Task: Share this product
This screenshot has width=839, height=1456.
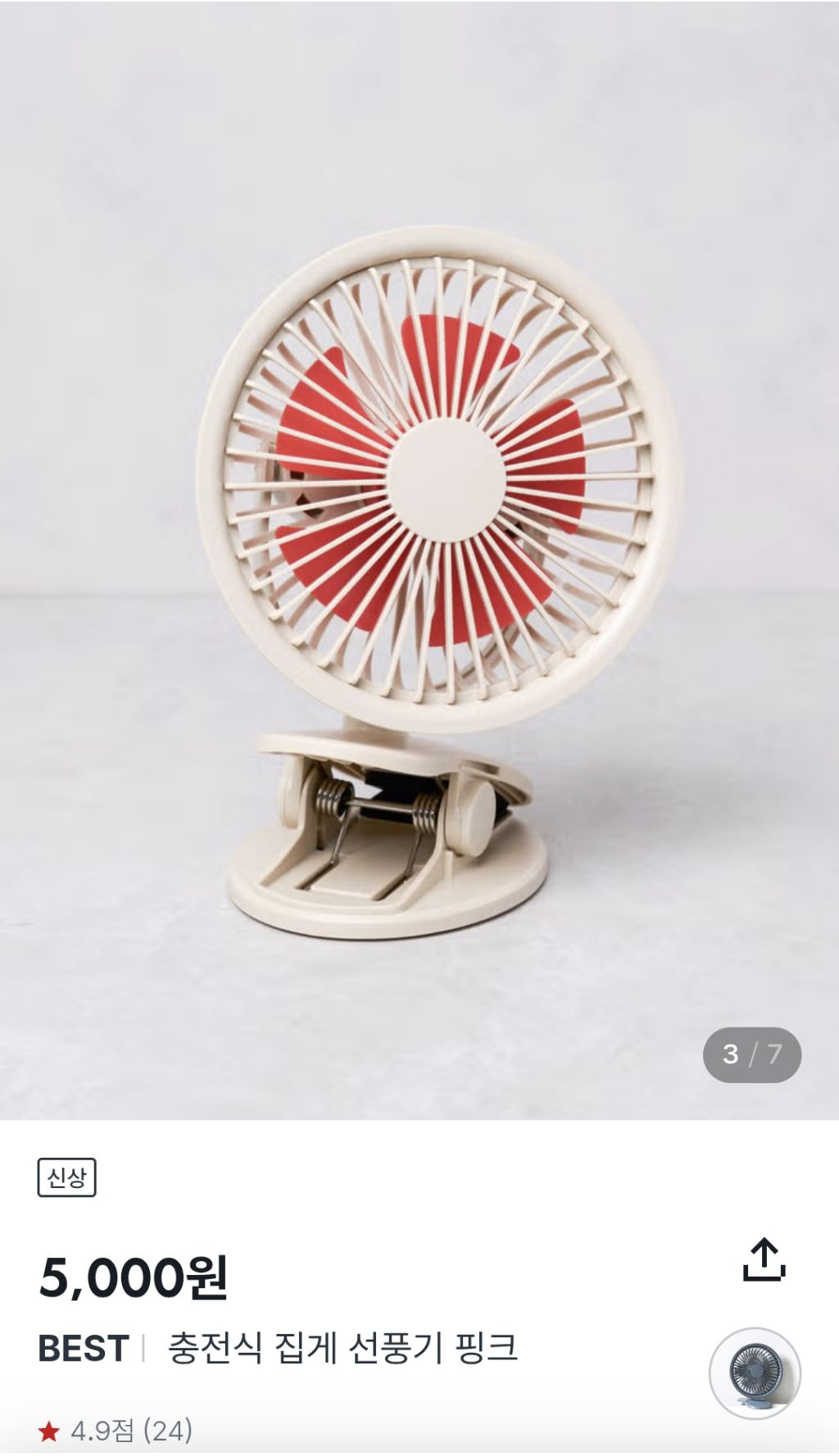Action: point(764,1259)
